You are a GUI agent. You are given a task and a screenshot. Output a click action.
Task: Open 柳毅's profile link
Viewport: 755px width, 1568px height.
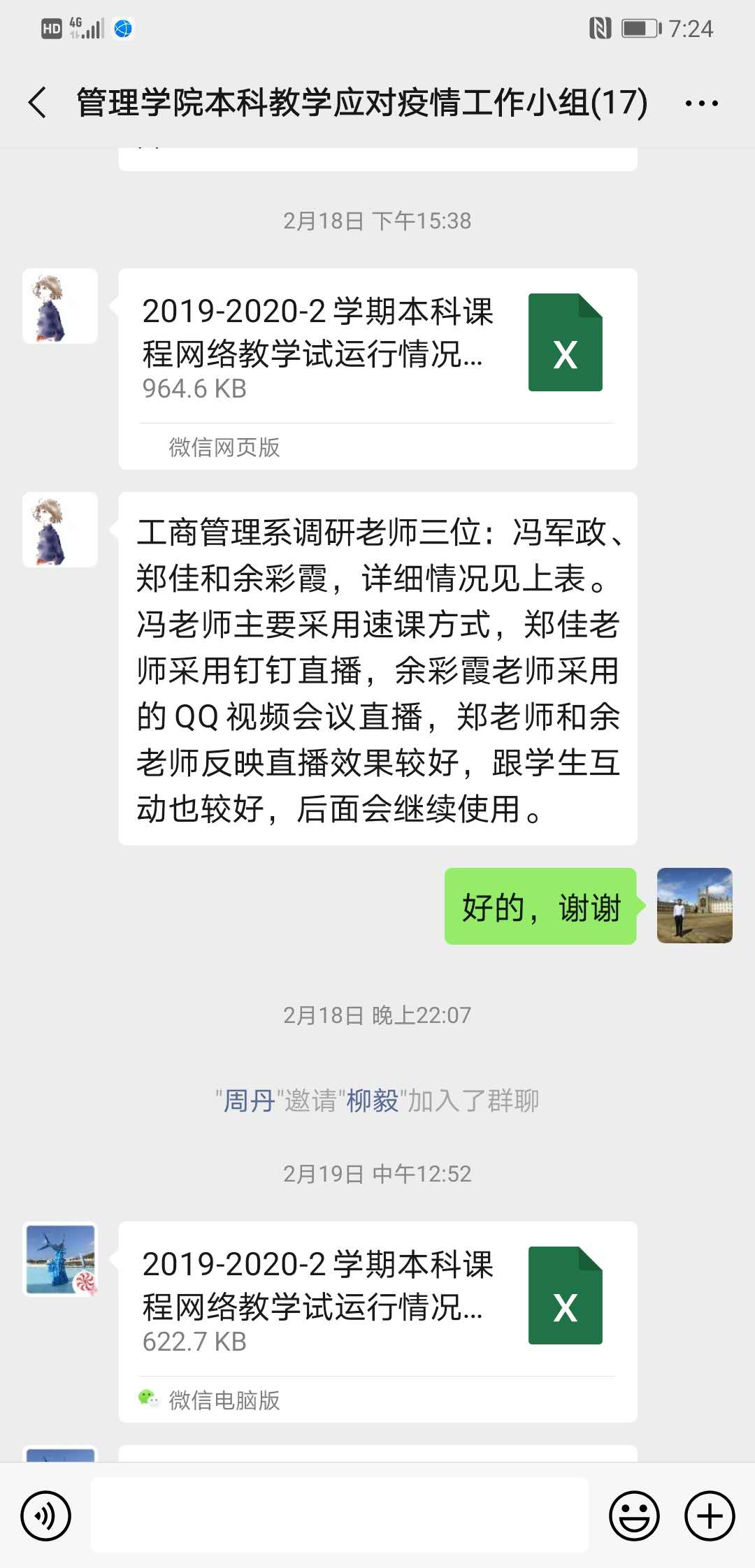[372, 1101]
